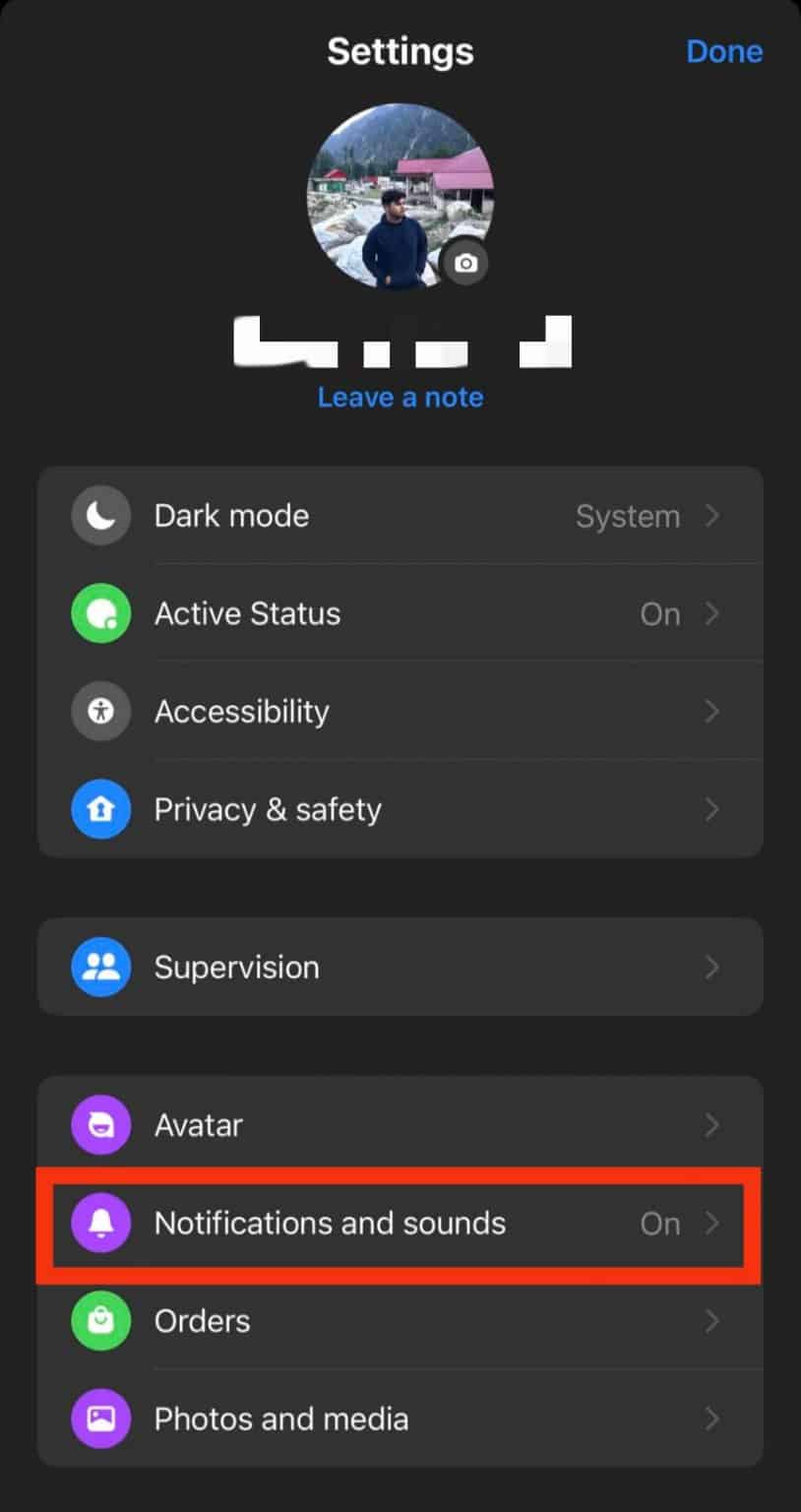Click the Settings title heading

click(400, 51)
